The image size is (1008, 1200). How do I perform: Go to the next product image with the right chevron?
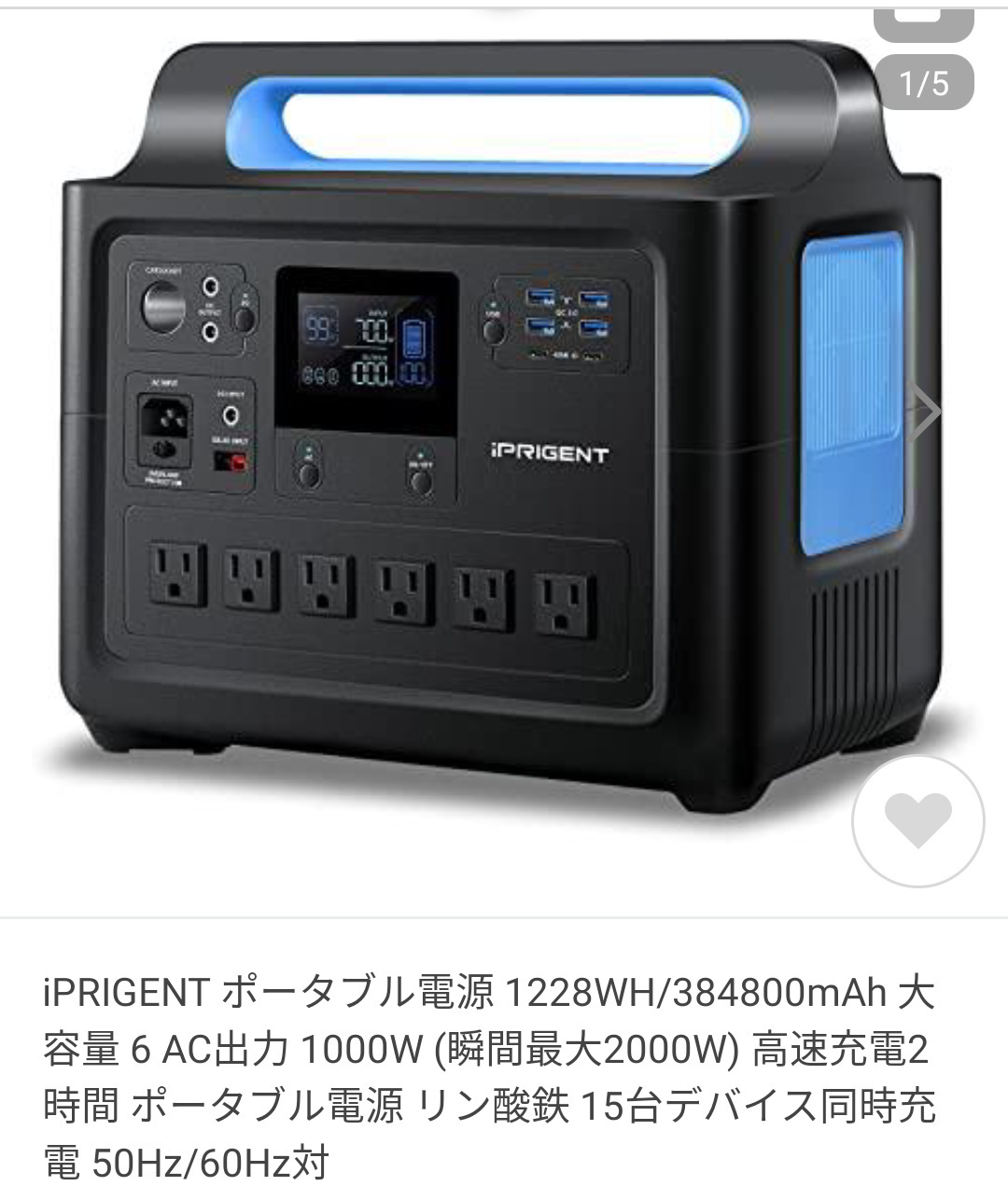(926, 411)
